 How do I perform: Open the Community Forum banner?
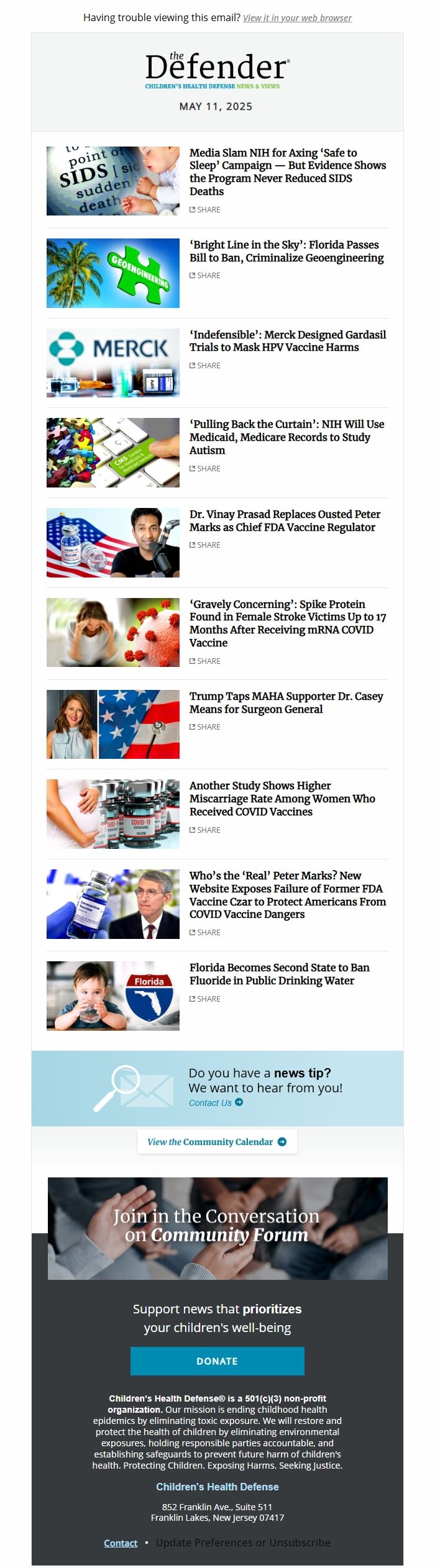click(x=217, y=1228)
